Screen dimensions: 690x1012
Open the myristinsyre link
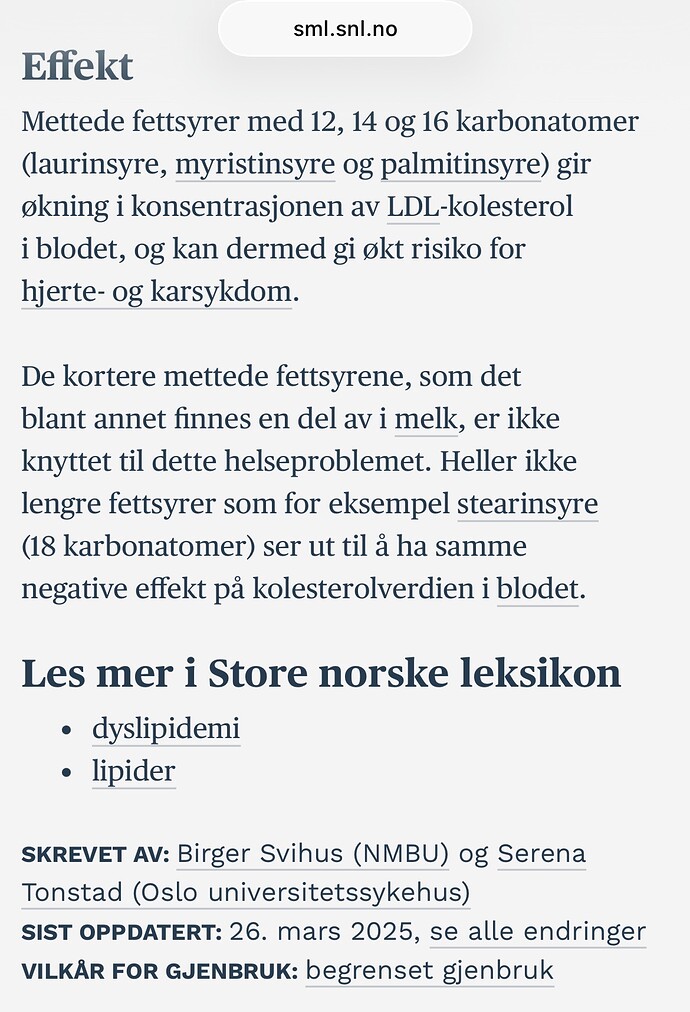pos(255,164)
